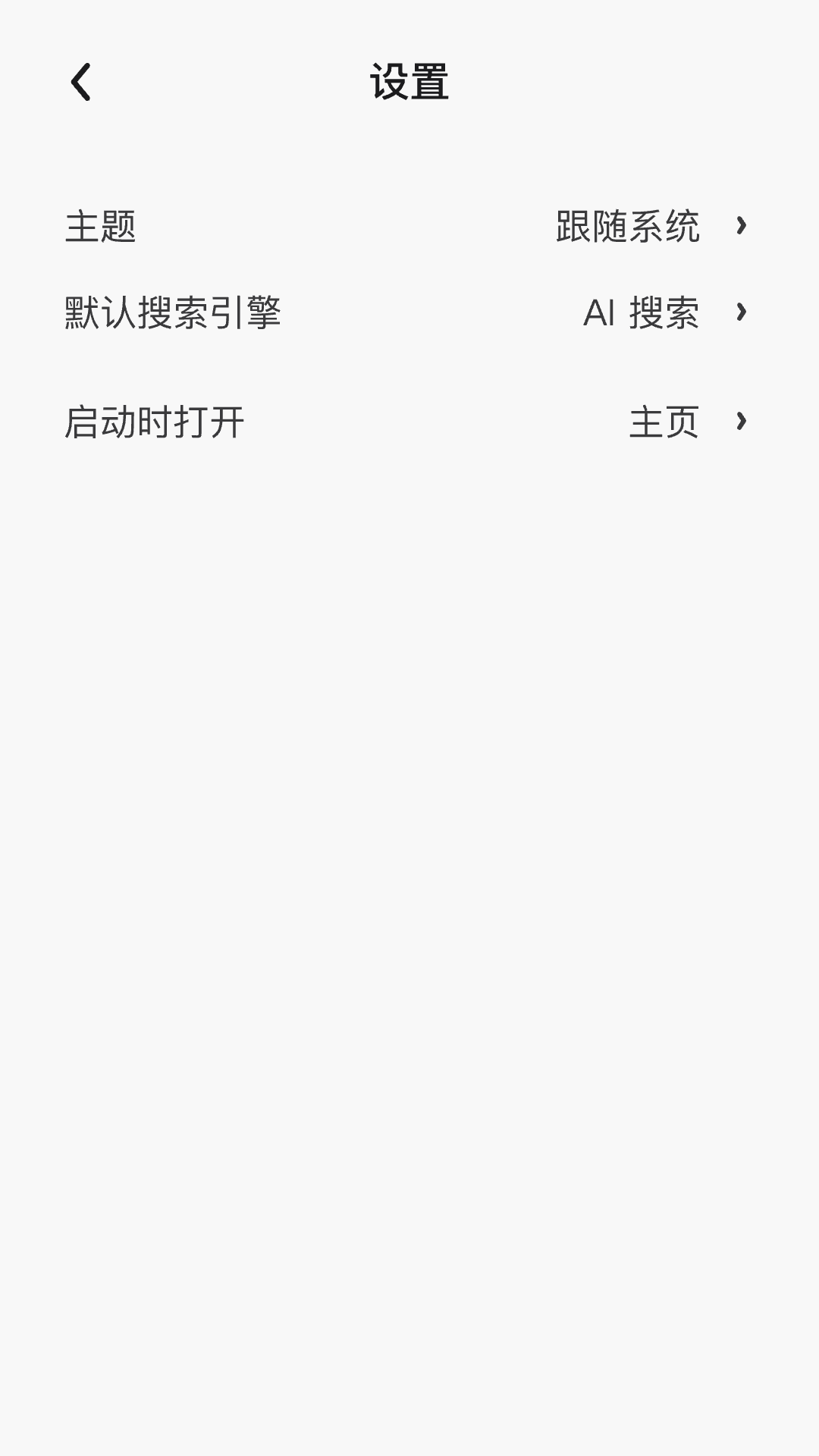Tap the 设置 page title
Screen dimensions: 819x1456
pyautogui.click(x=409, y=83)
